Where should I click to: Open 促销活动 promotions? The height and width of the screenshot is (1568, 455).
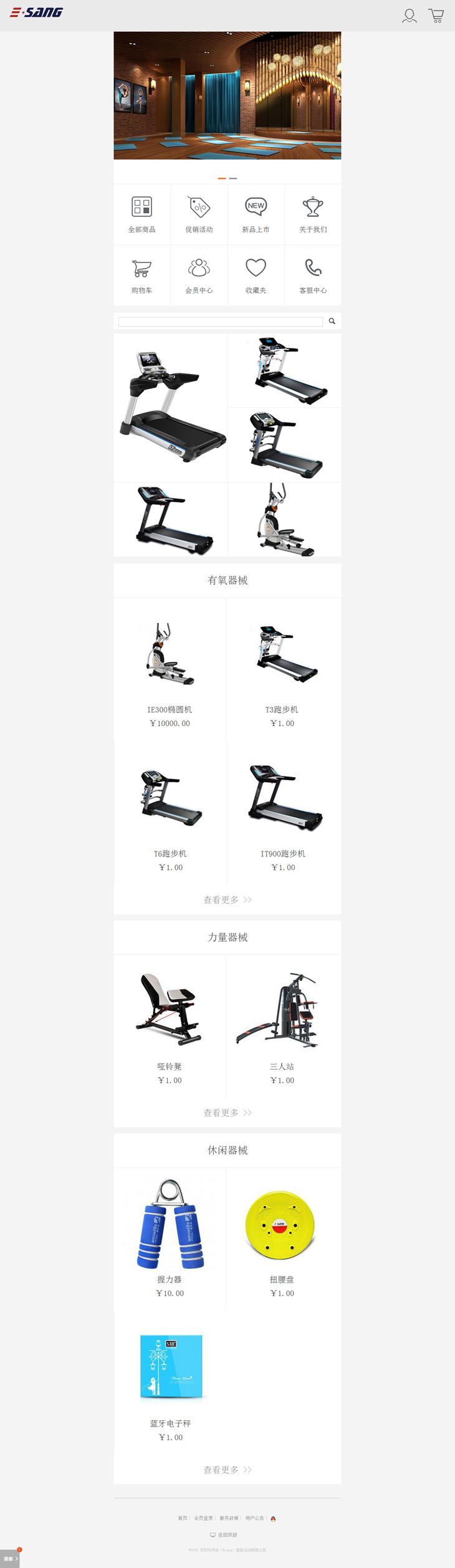pyautogui.click(x=199, y=214)
